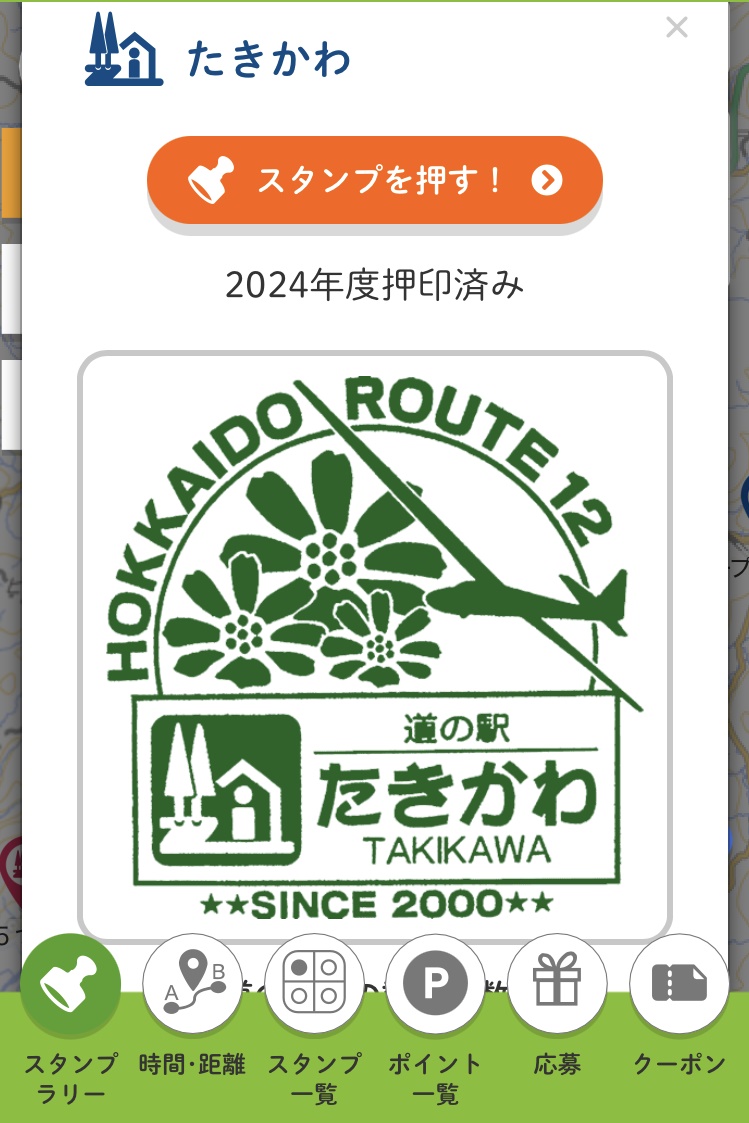Open the スタンプ一覧 tab
749x1123 pixels.
(x=314, y=1021)
